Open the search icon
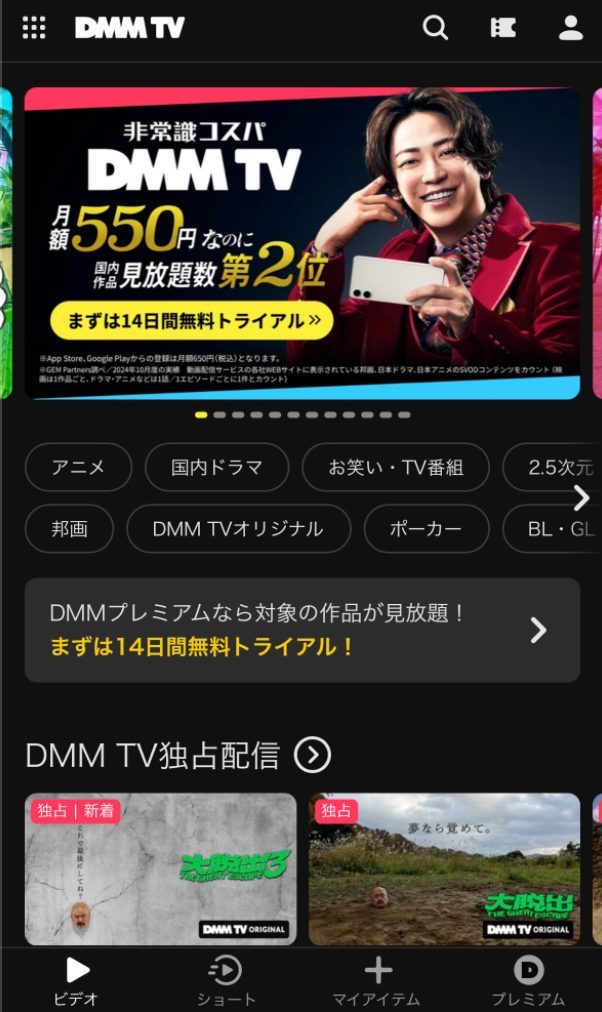 tap(435, 27)
